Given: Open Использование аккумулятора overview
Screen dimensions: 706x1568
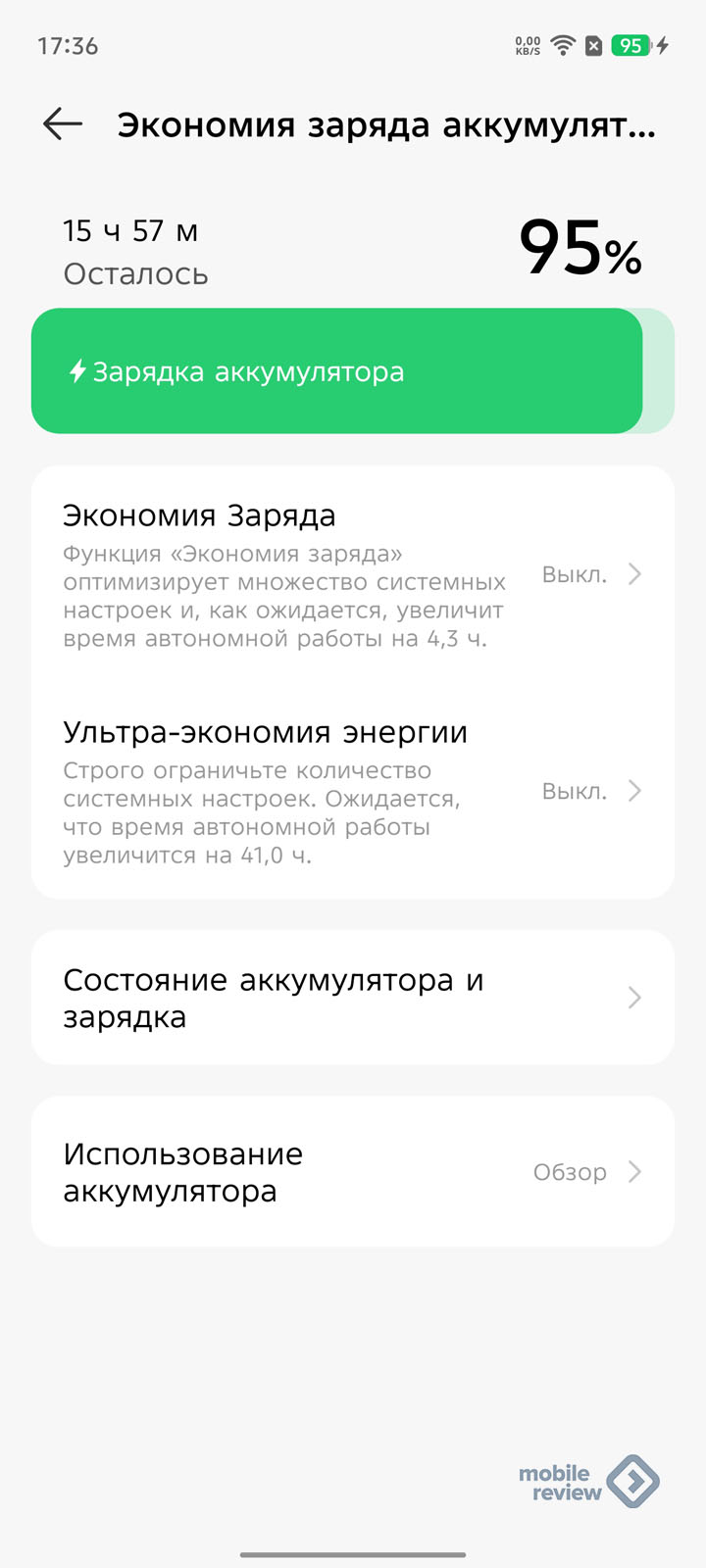Looking at the screenshot, I should [x=353, y=1172].
